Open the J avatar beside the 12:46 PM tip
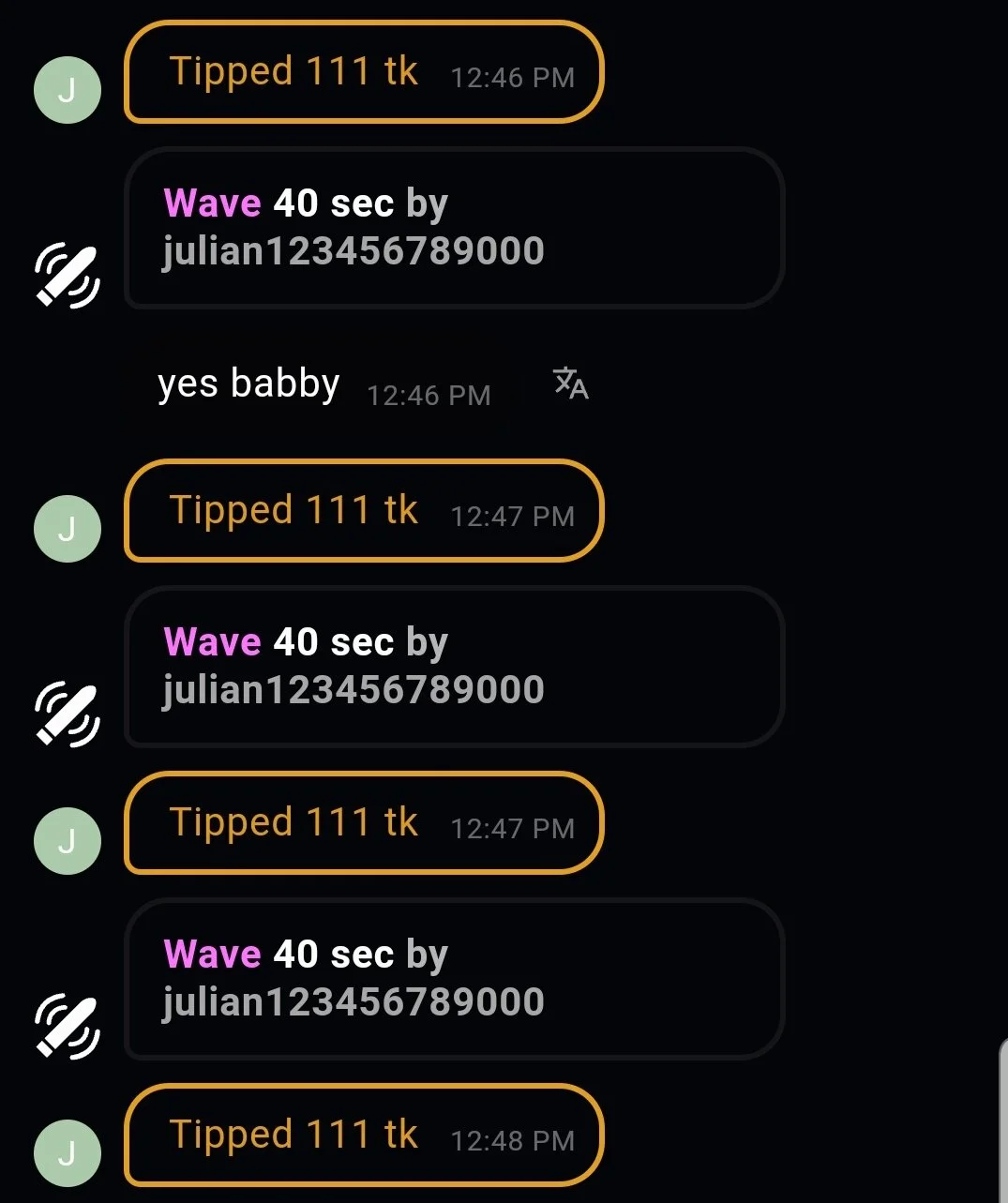This screenshot has width=1008, height=1203. pos(67,90)
